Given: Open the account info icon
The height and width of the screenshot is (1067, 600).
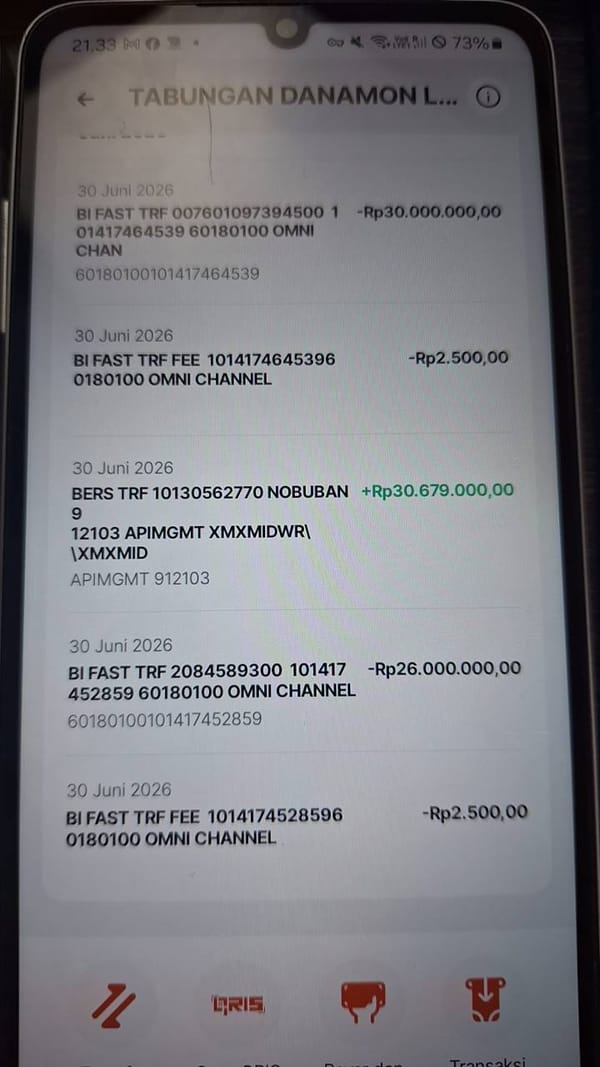Looking at the screenshot, I should [488, 97].
